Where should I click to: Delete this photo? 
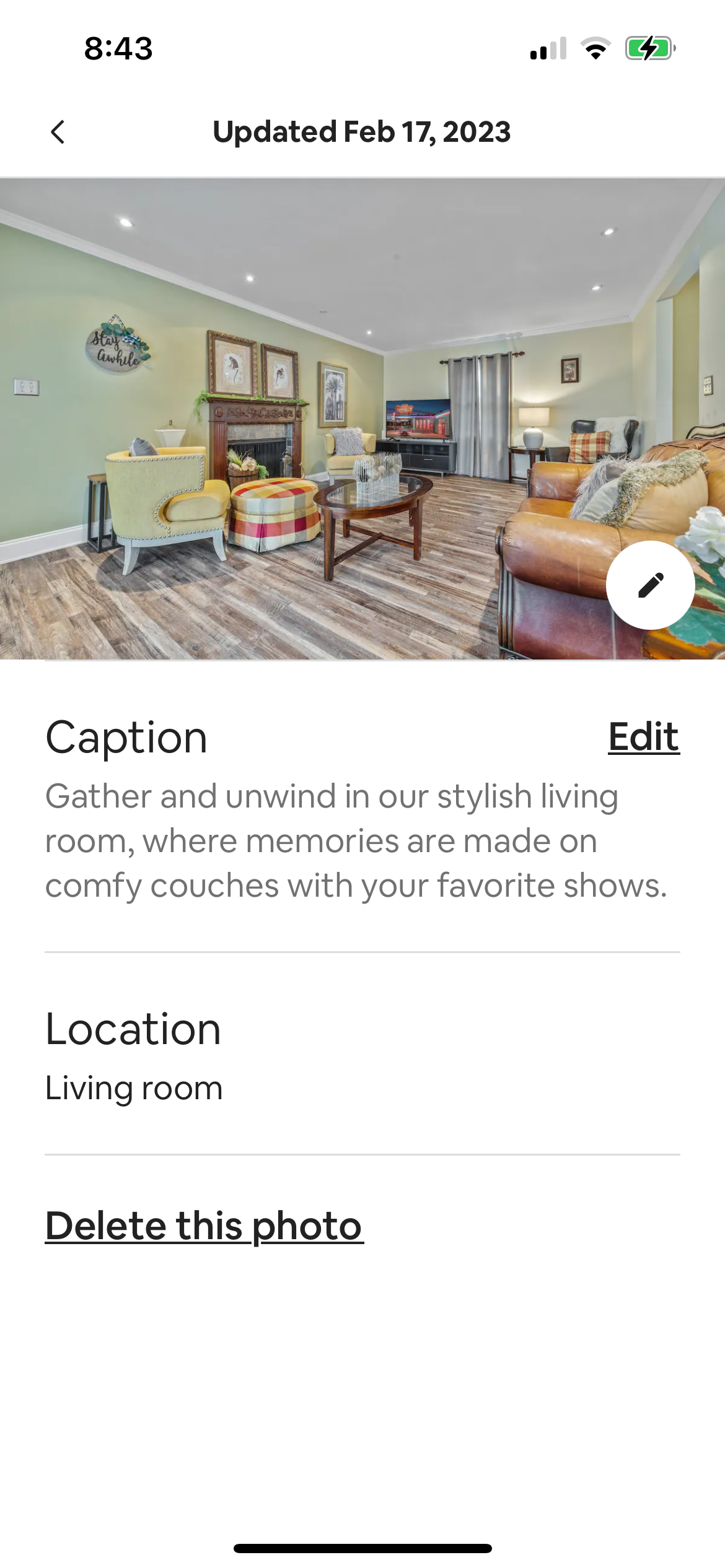(204, 1226)
